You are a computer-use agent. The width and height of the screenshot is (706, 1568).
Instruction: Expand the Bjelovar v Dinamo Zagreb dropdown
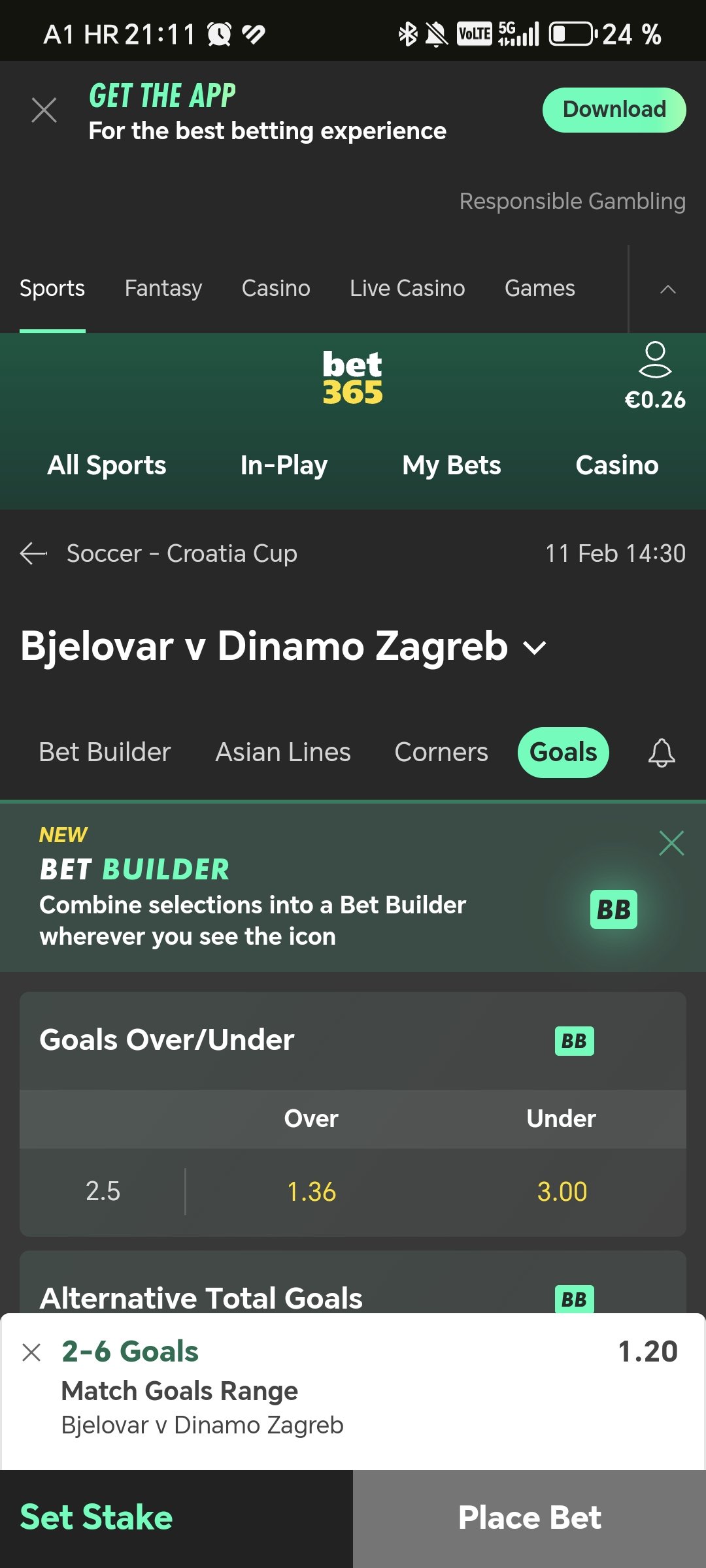(535, 647)
